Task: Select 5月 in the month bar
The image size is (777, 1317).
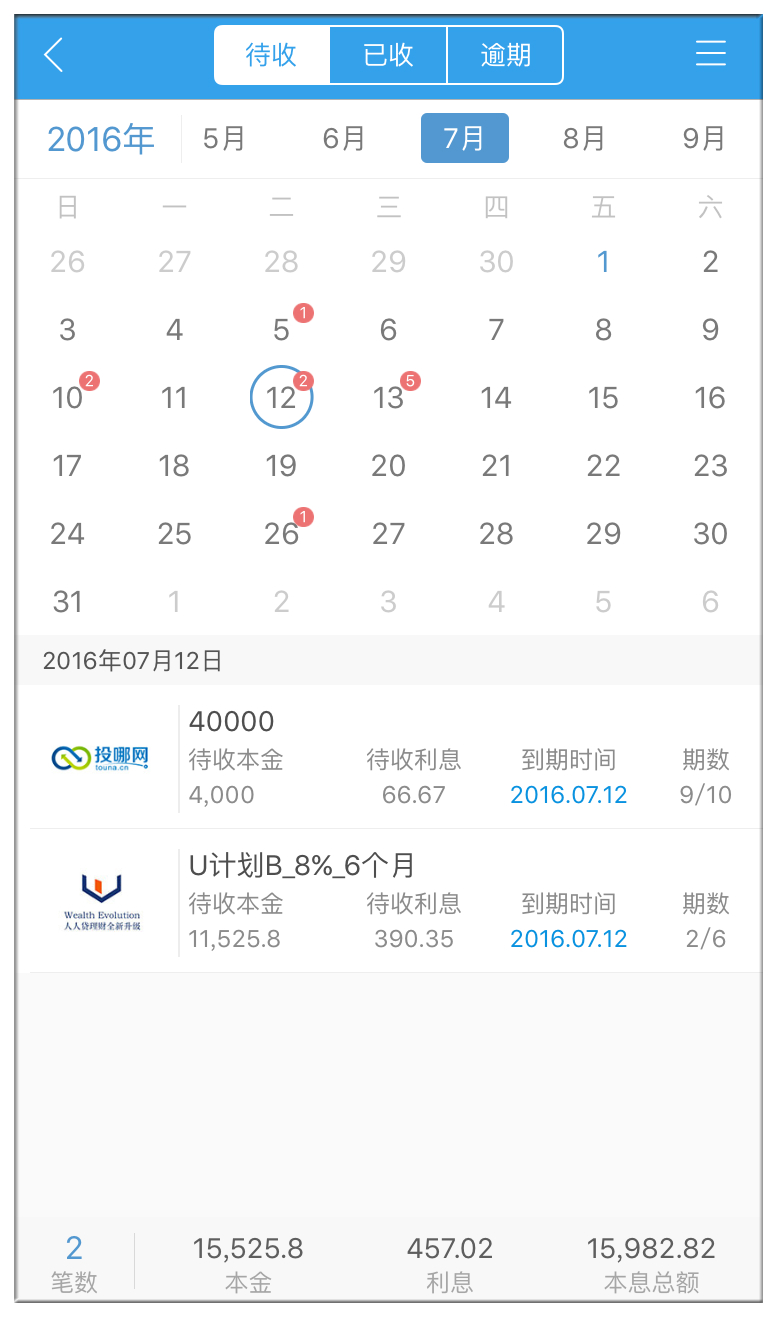Action: (x=224, y=138)
